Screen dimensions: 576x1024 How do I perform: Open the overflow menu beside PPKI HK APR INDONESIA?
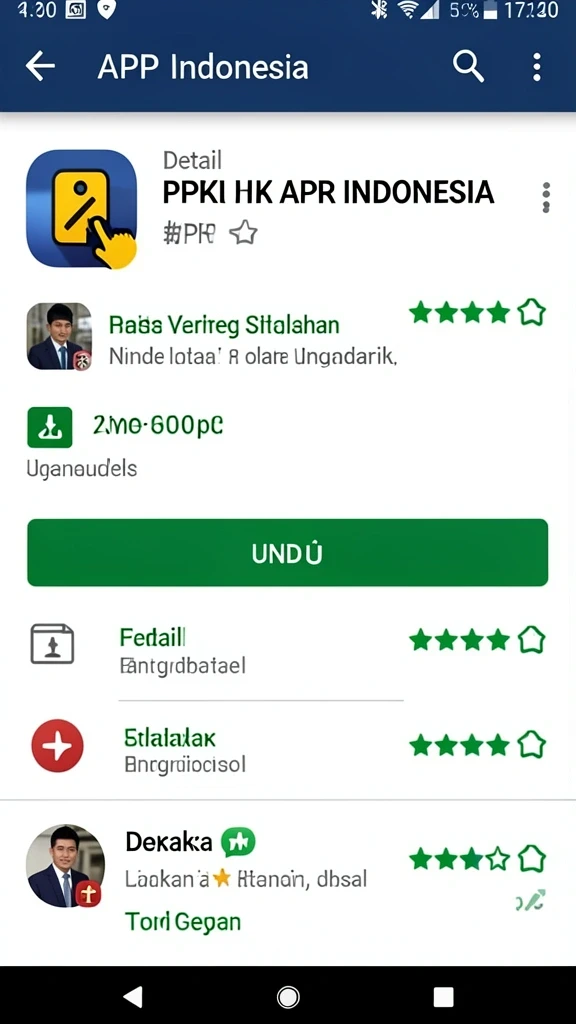[546, 197]
